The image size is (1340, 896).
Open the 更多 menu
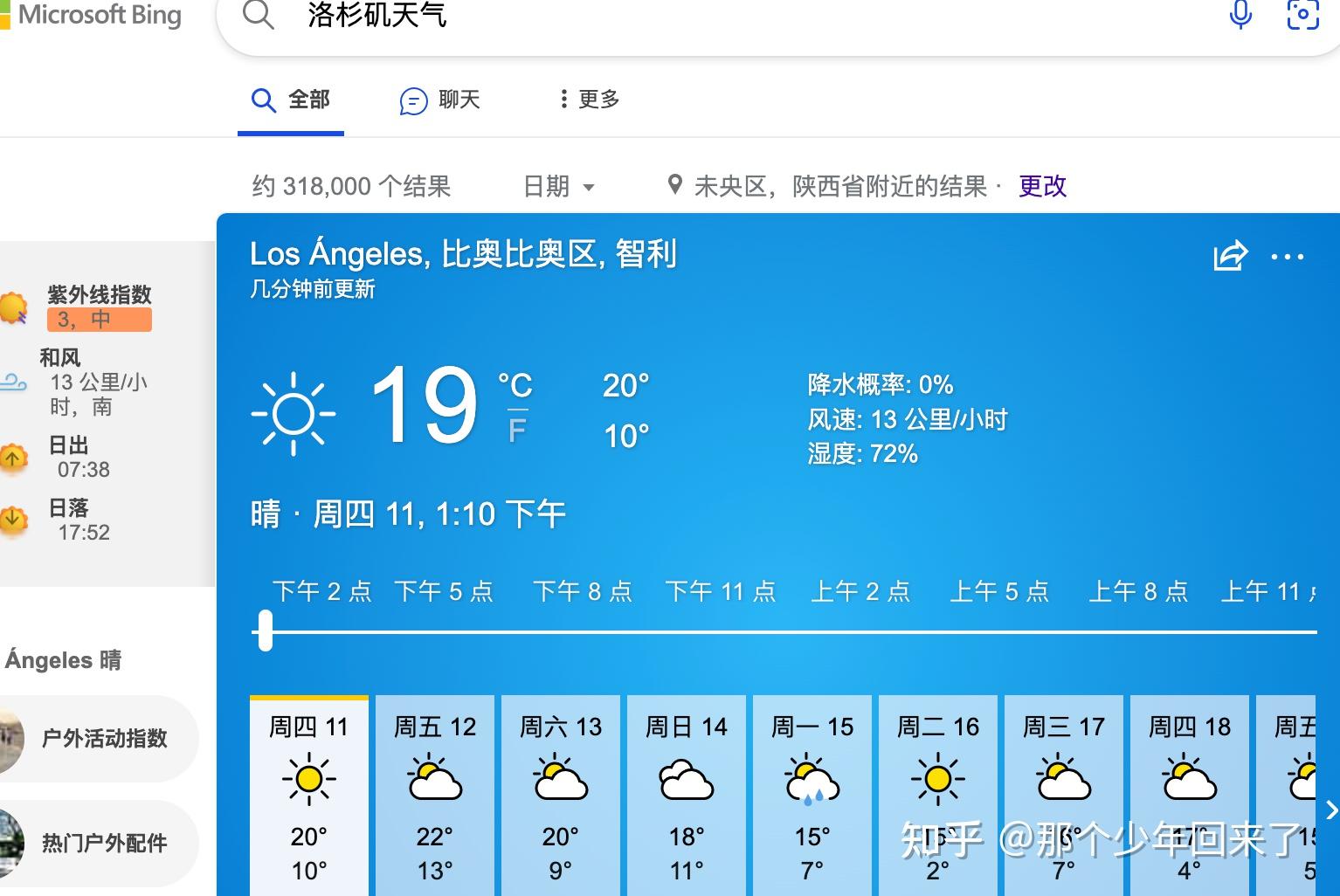click(x=590, y=100)
